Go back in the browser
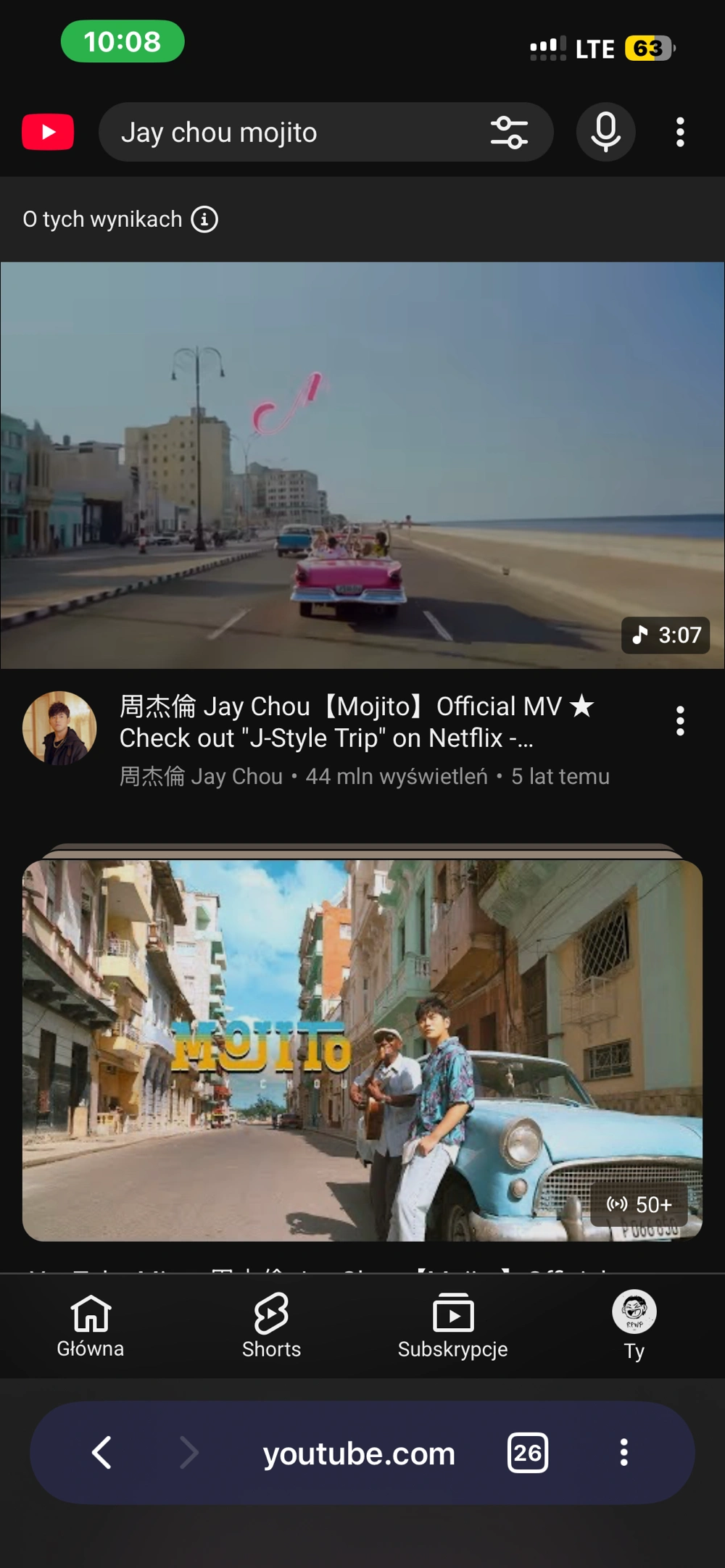Screen dimensions: 725x1568 [x=102, y=1452]
